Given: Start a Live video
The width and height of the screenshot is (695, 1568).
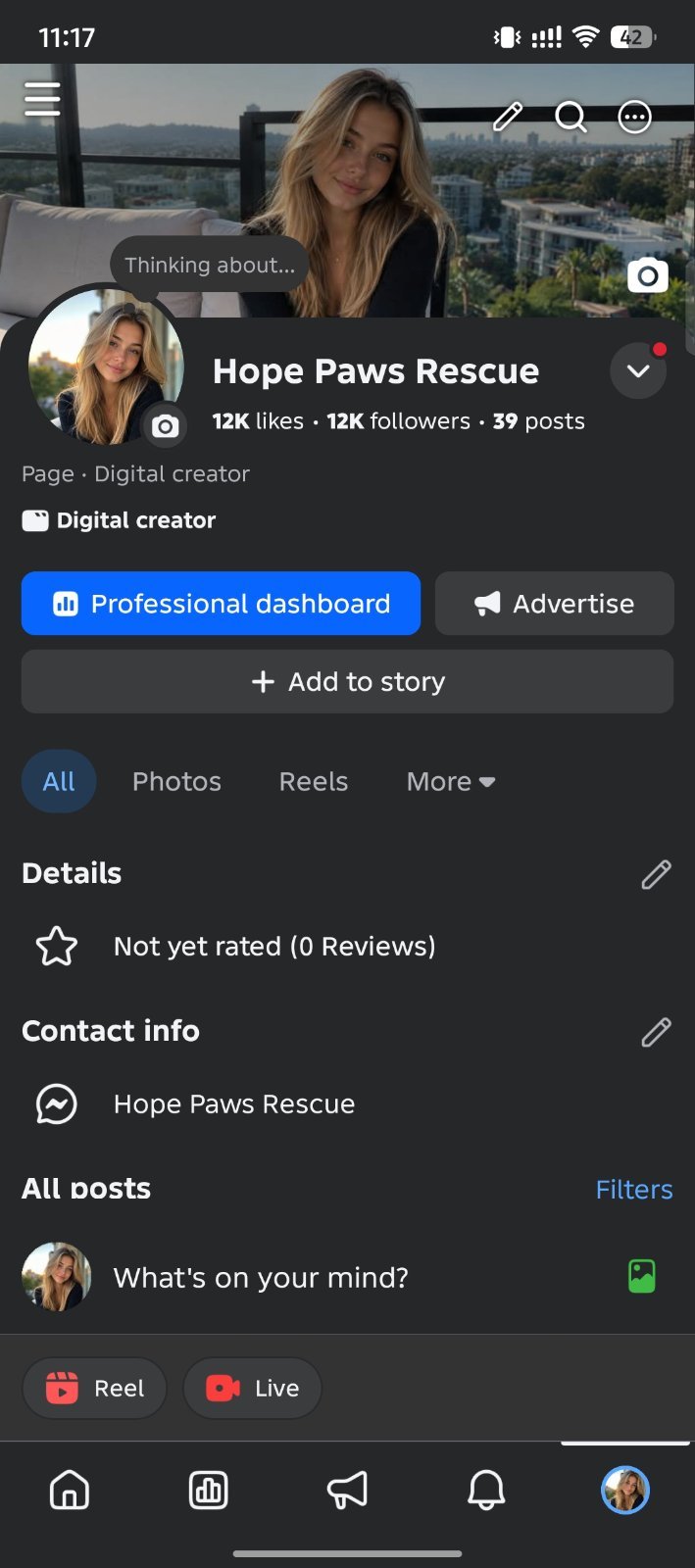Looking at the screenshot, I should [x=252, y=1388].
